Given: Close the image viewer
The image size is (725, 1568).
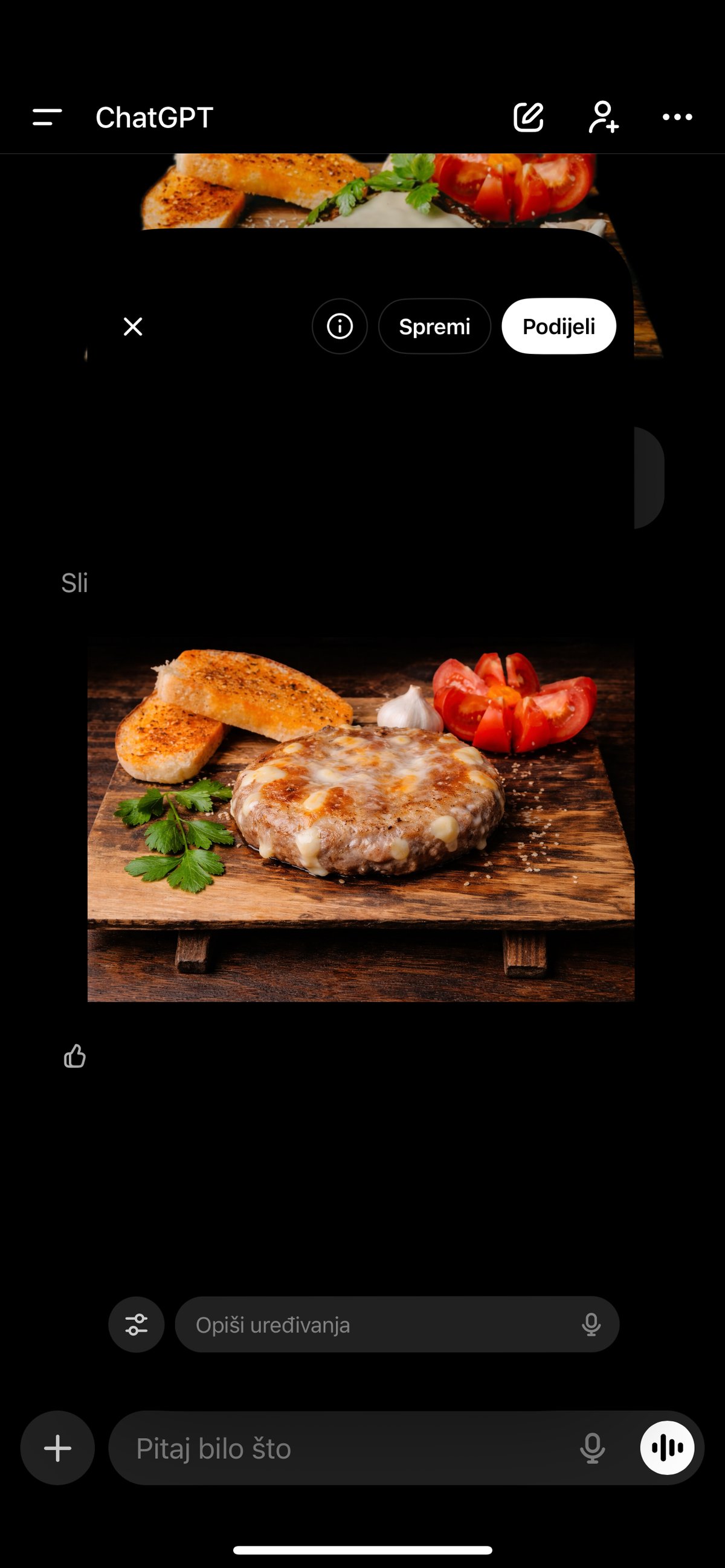Looking at the screenshot, I should (133, 326).
